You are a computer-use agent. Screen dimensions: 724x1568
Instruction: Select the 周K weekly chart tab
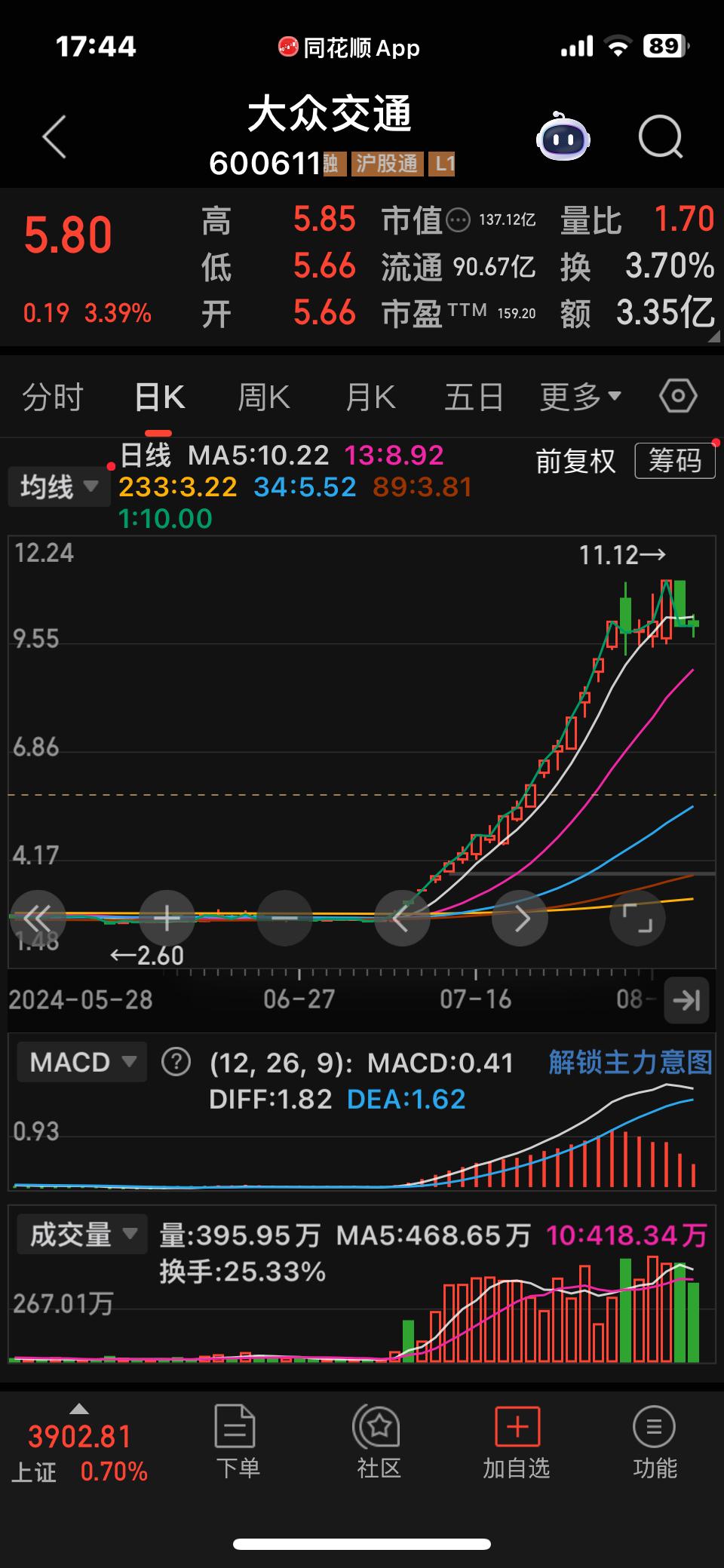pyautogui.click(x=263, y=397)
